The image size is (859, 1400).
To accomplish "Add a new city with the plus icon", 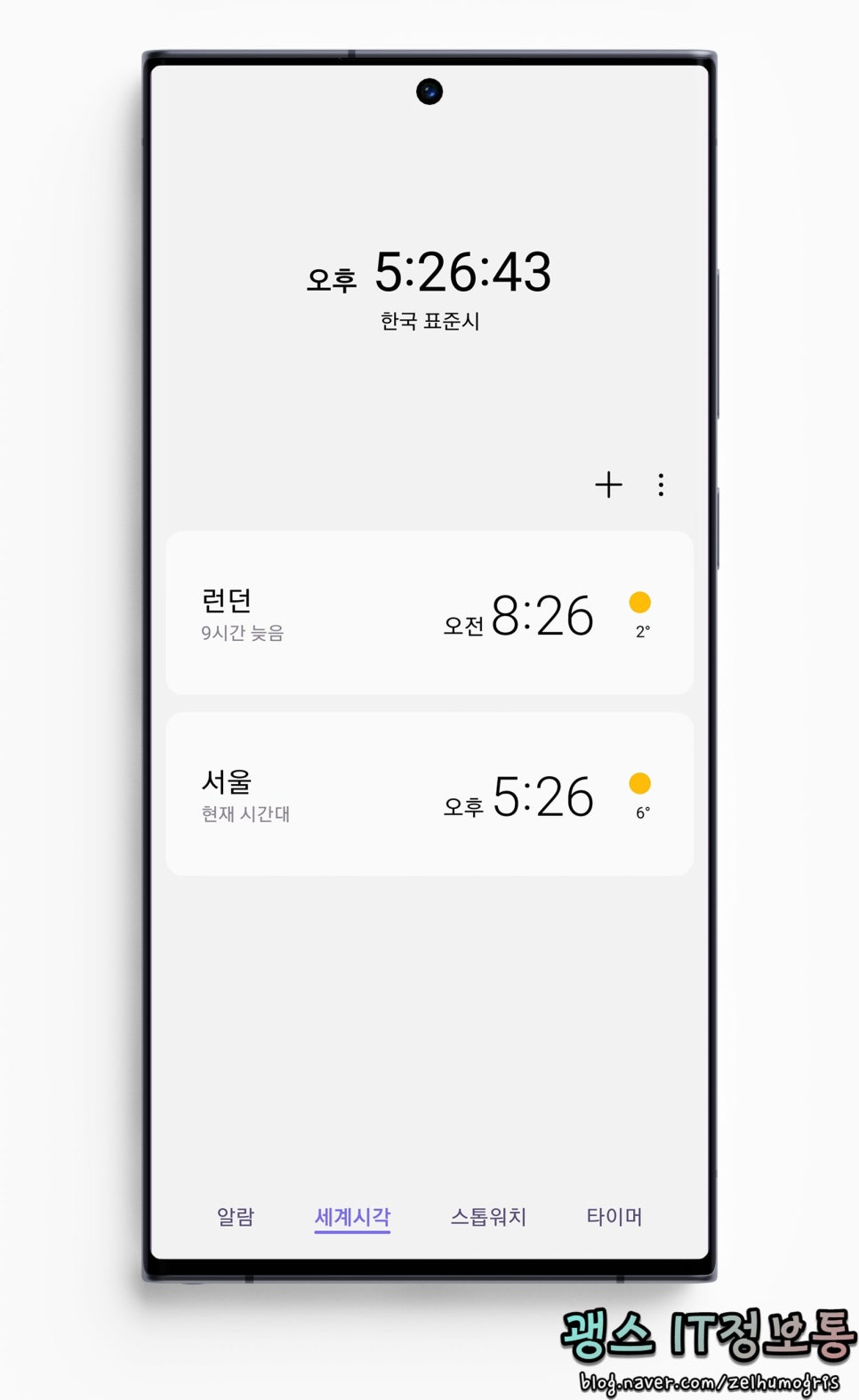I will [x=608, y=484].
